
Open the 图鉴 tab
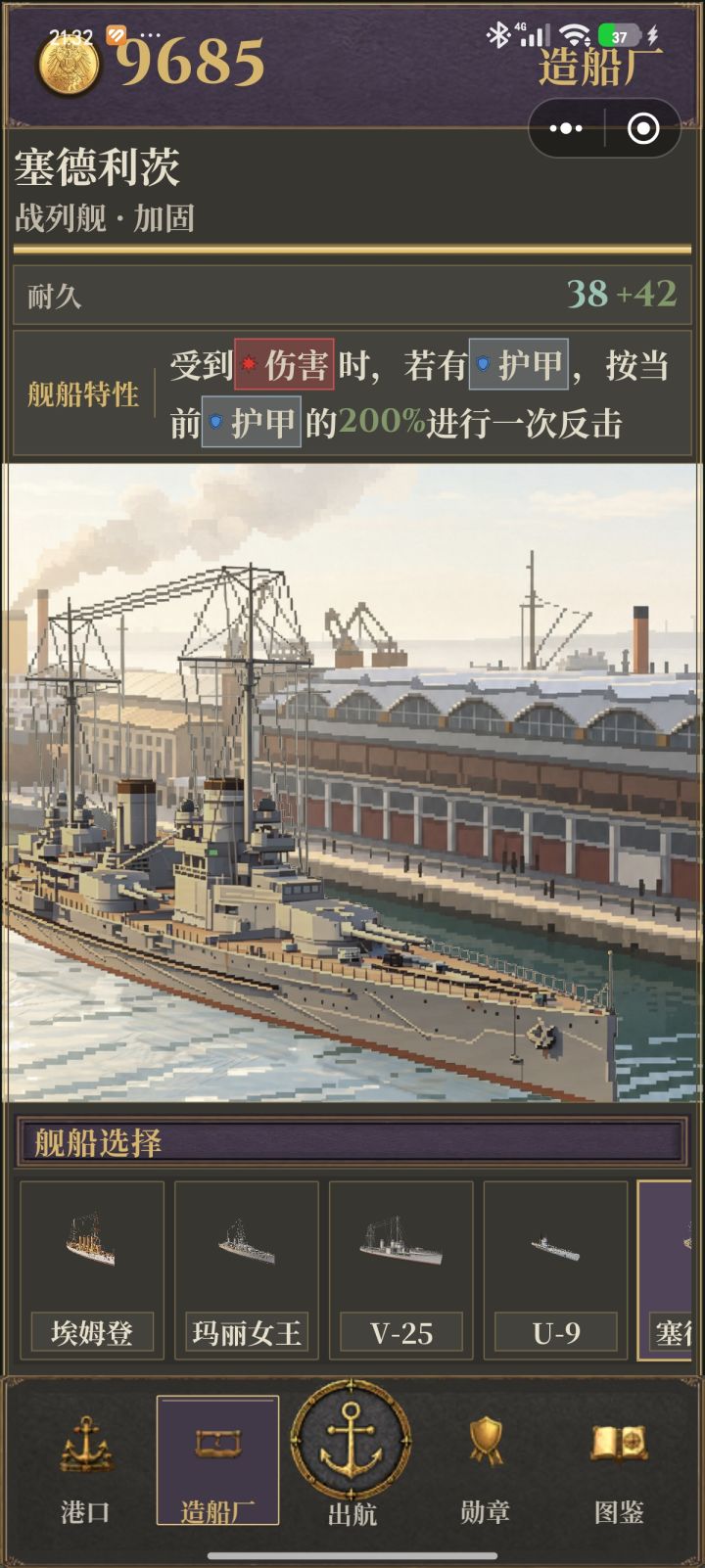pos(619,1460)
